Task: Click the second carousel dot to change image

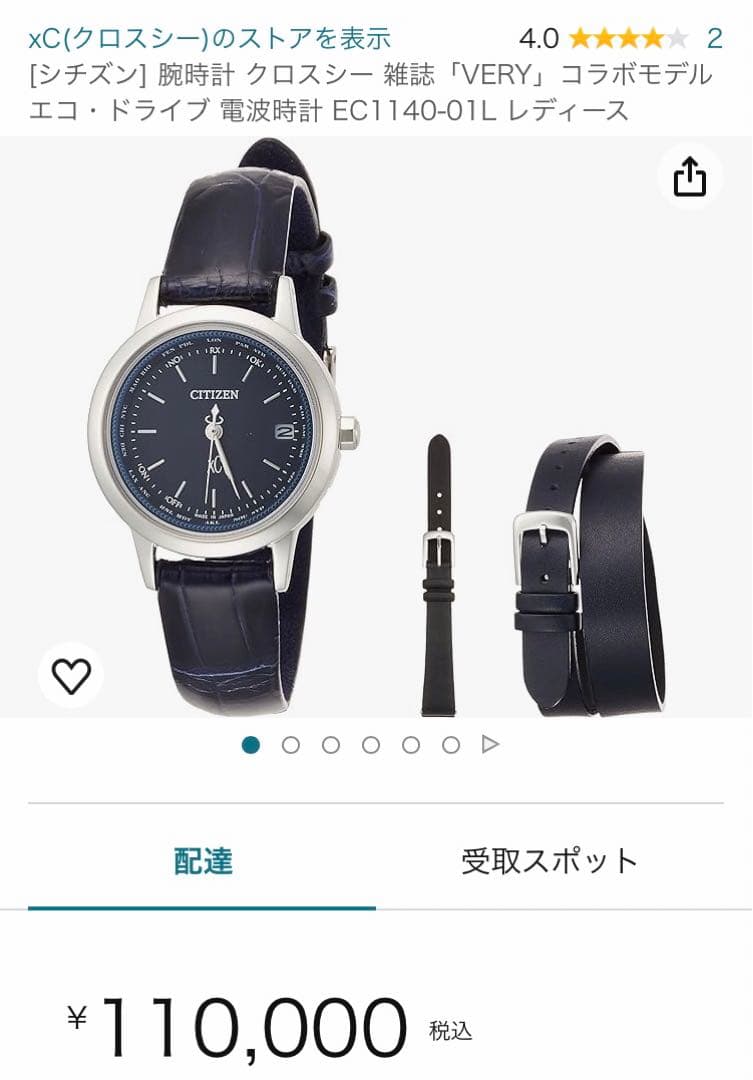Action: tap(290, 744)
